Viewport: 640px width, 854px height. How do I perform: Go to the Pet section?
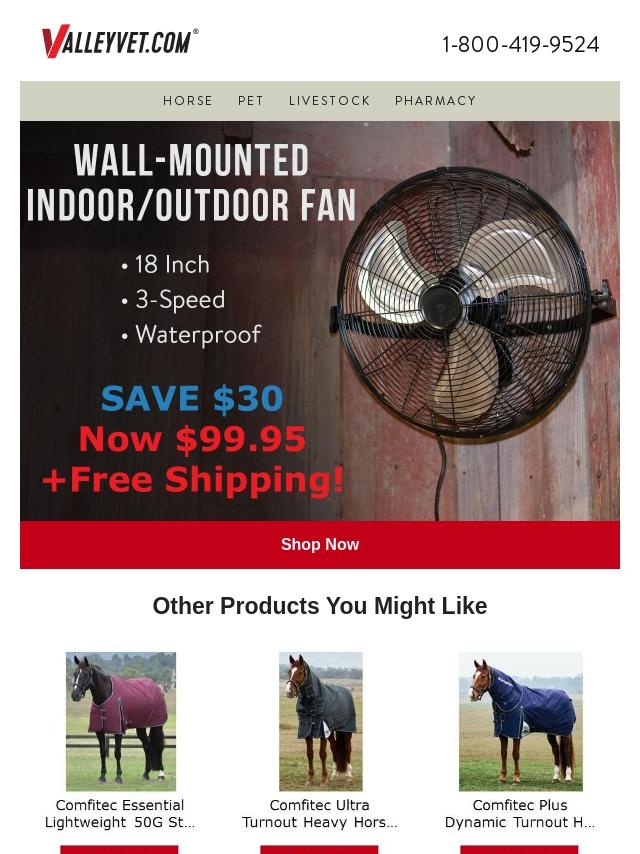tap(251, 101)
